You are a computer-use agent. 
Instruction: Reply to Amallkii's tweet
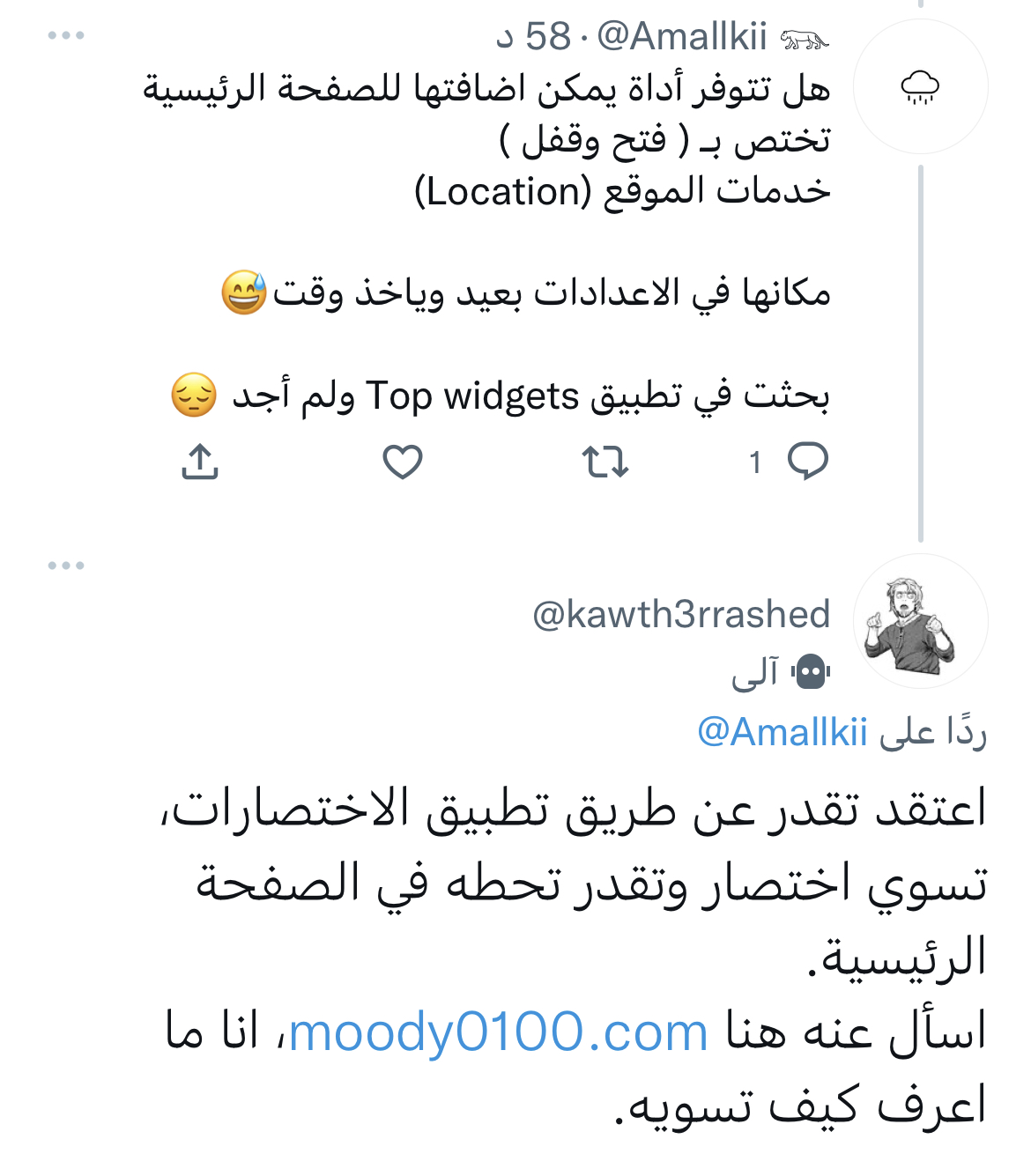tap(807, 461)
